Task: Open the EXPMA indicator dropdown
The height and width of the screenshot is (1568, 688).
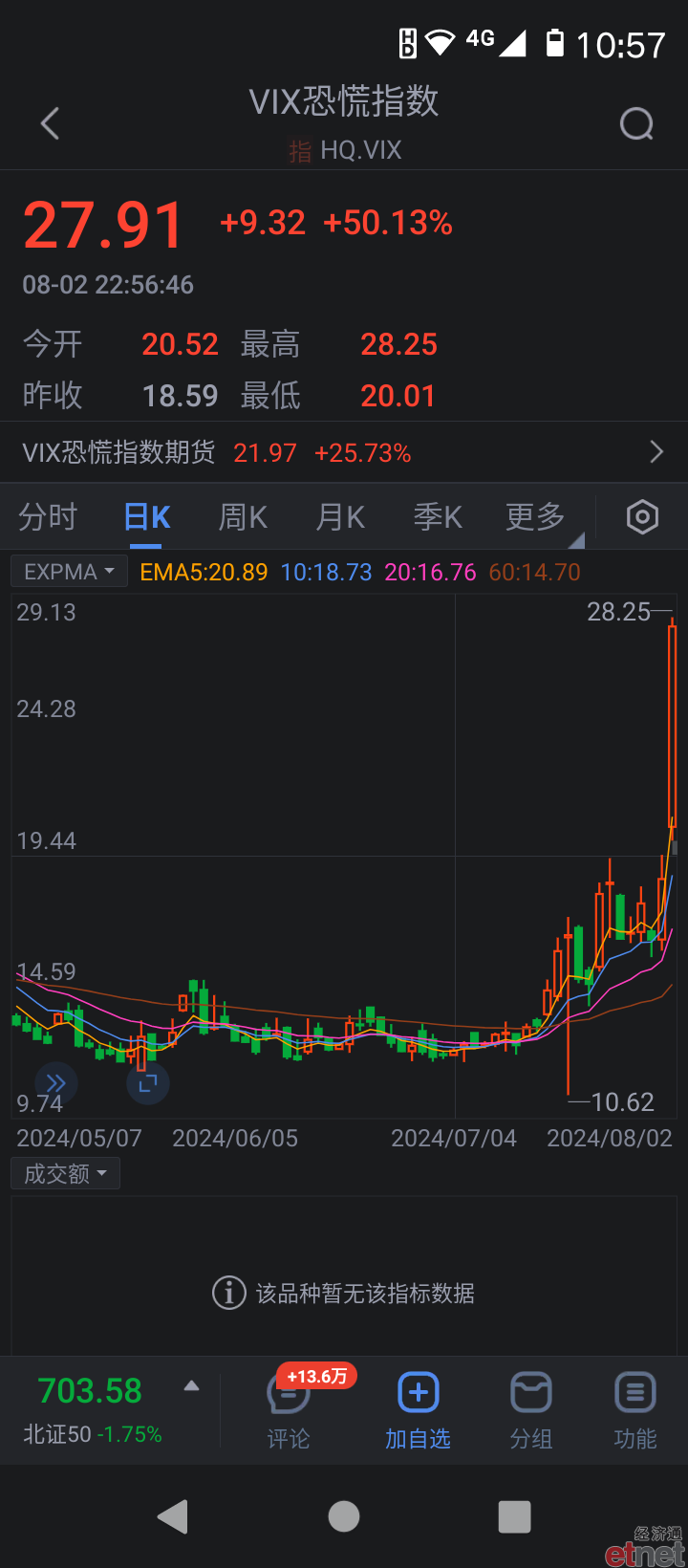Action: pyautogui.click(x=69, y=572)
